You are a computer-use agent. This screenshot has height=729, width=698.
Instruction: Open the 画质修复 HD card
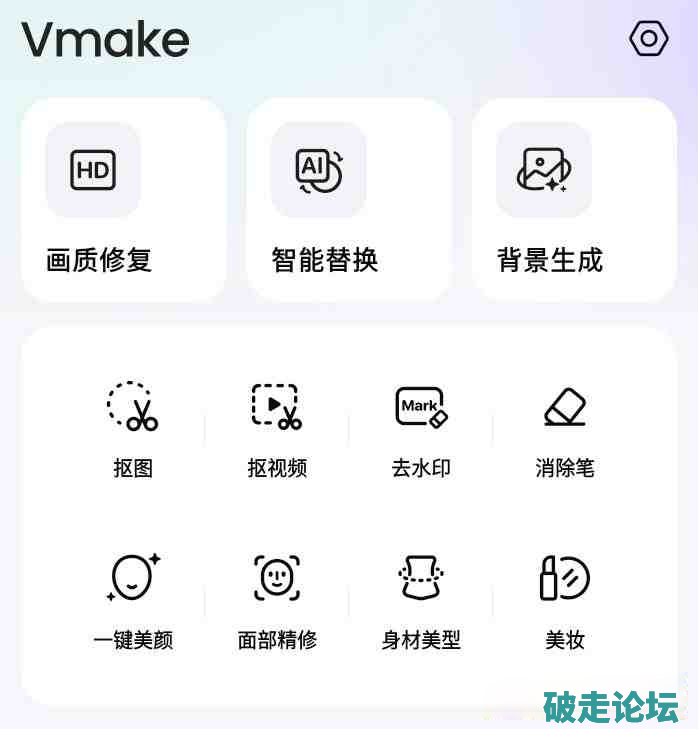tap(123, 200)
